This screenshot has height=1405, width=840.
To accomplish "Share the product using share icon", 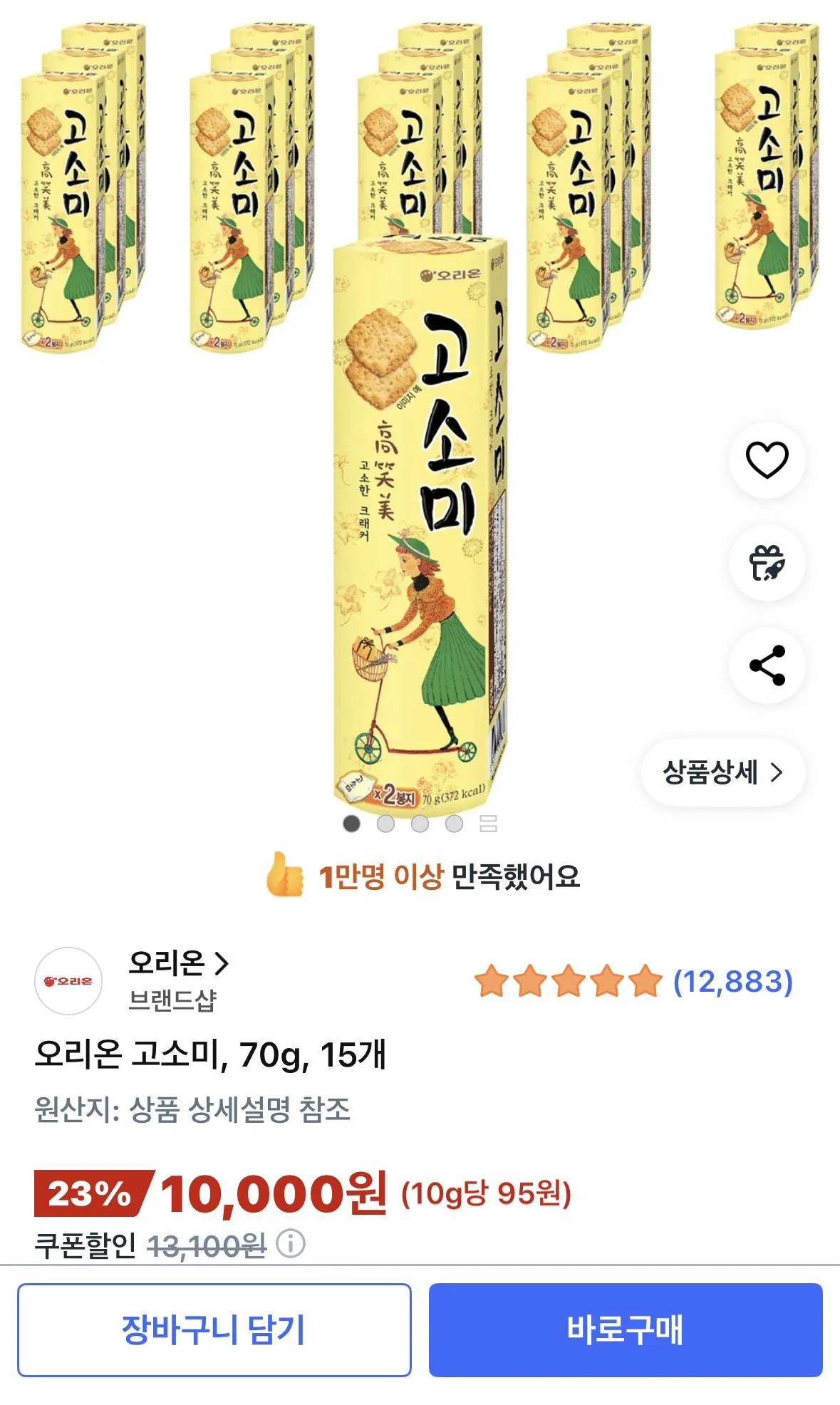I will pos(767,666).
